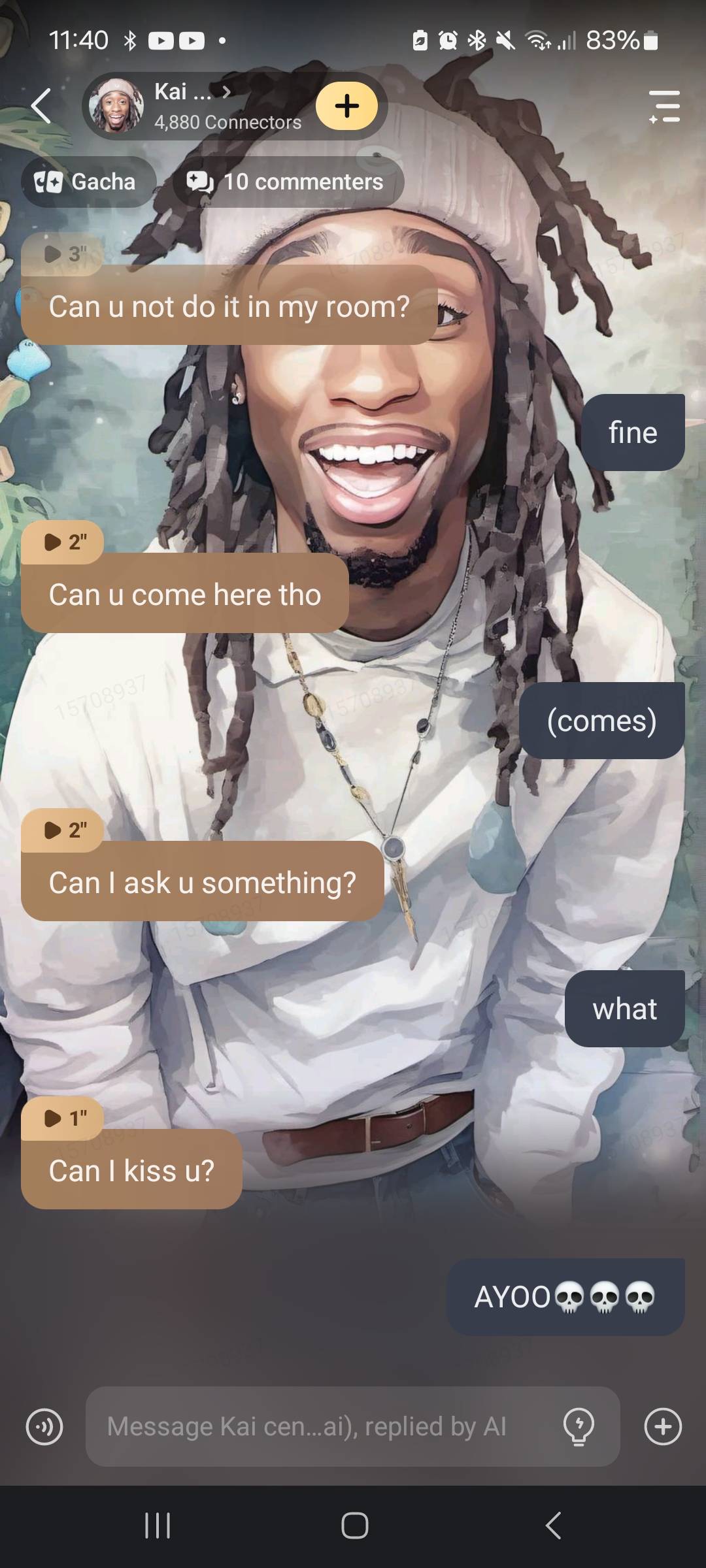The image size is (706, 1568).
Task: Open the Gacha chip
Action: tap(88, 182)
